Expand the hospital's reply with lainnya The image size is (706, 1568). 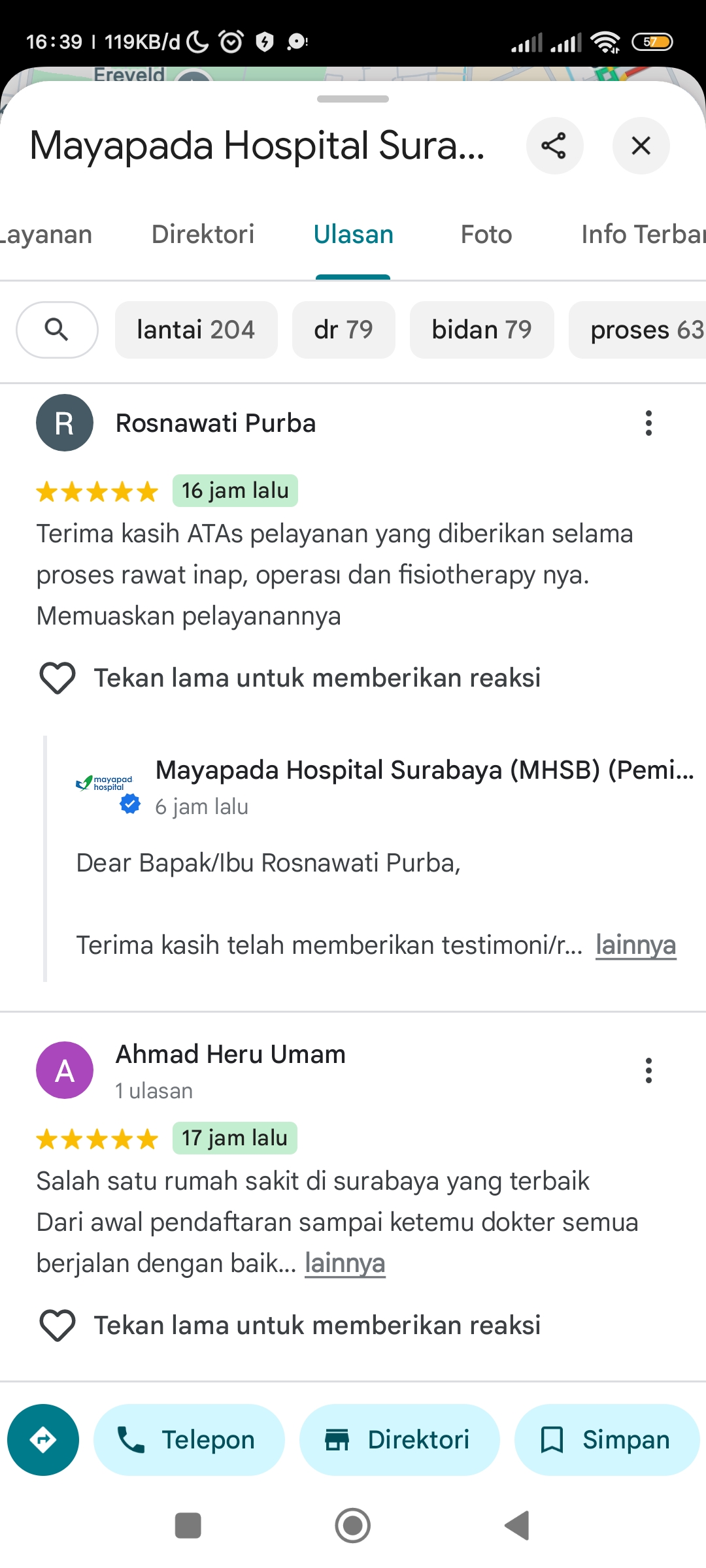click(635, 945)
